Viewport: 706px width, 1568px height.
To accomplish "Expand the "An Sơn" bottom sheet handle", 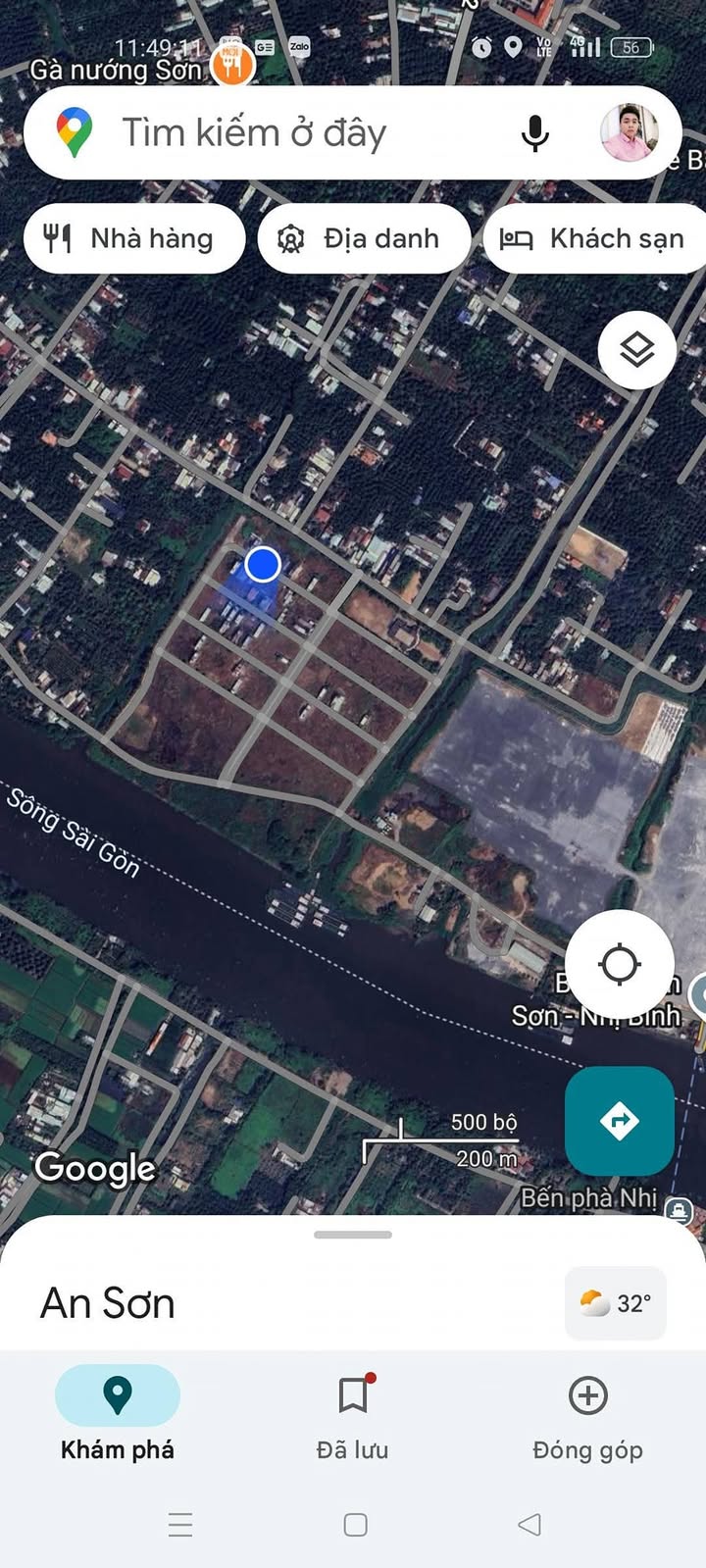I will 353,1235.
